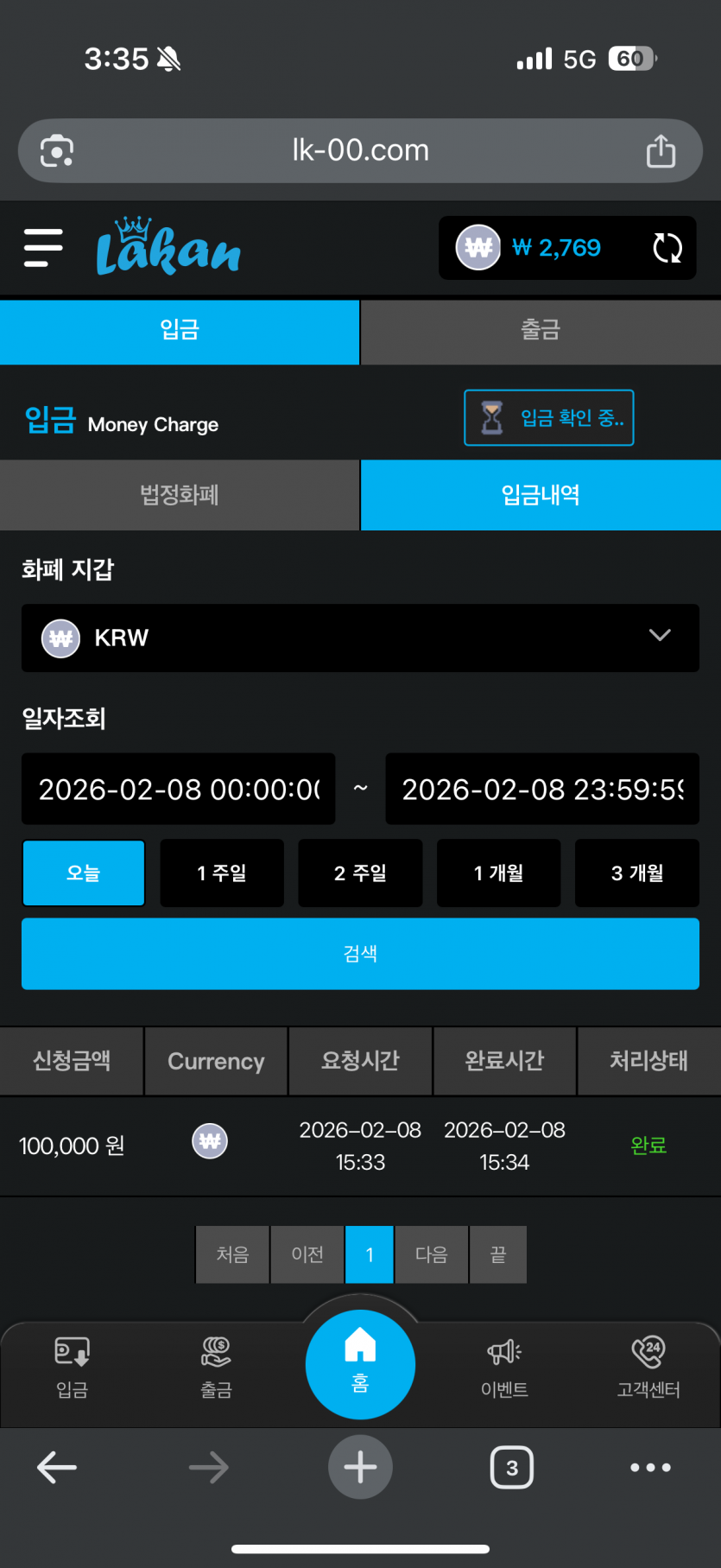Screen dimensions: 721x1568
Task: Go to the 홈 button
Action: click(x=360, y=1364)
